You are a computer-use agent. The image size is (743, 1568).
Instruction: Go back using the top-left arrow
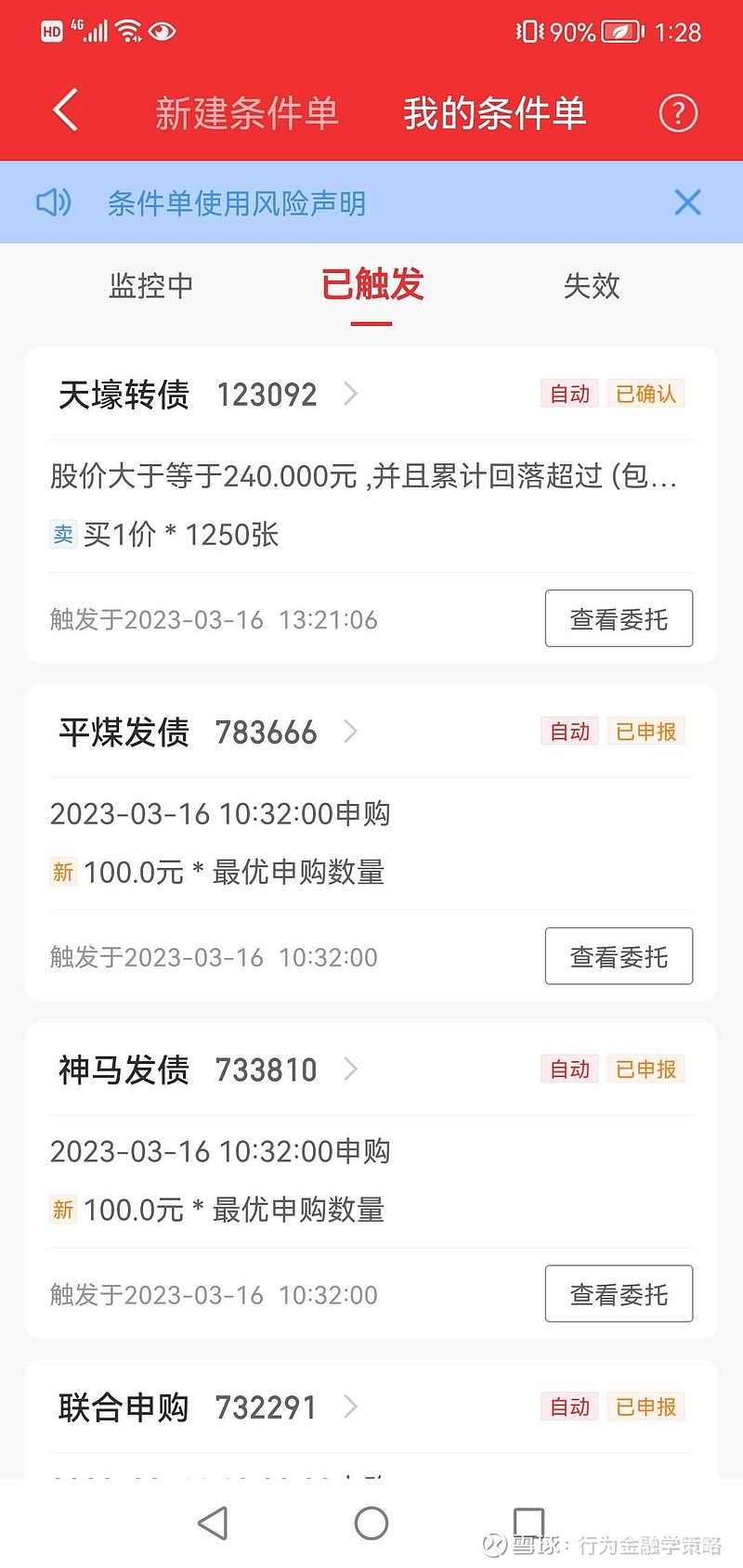point(65,112)
